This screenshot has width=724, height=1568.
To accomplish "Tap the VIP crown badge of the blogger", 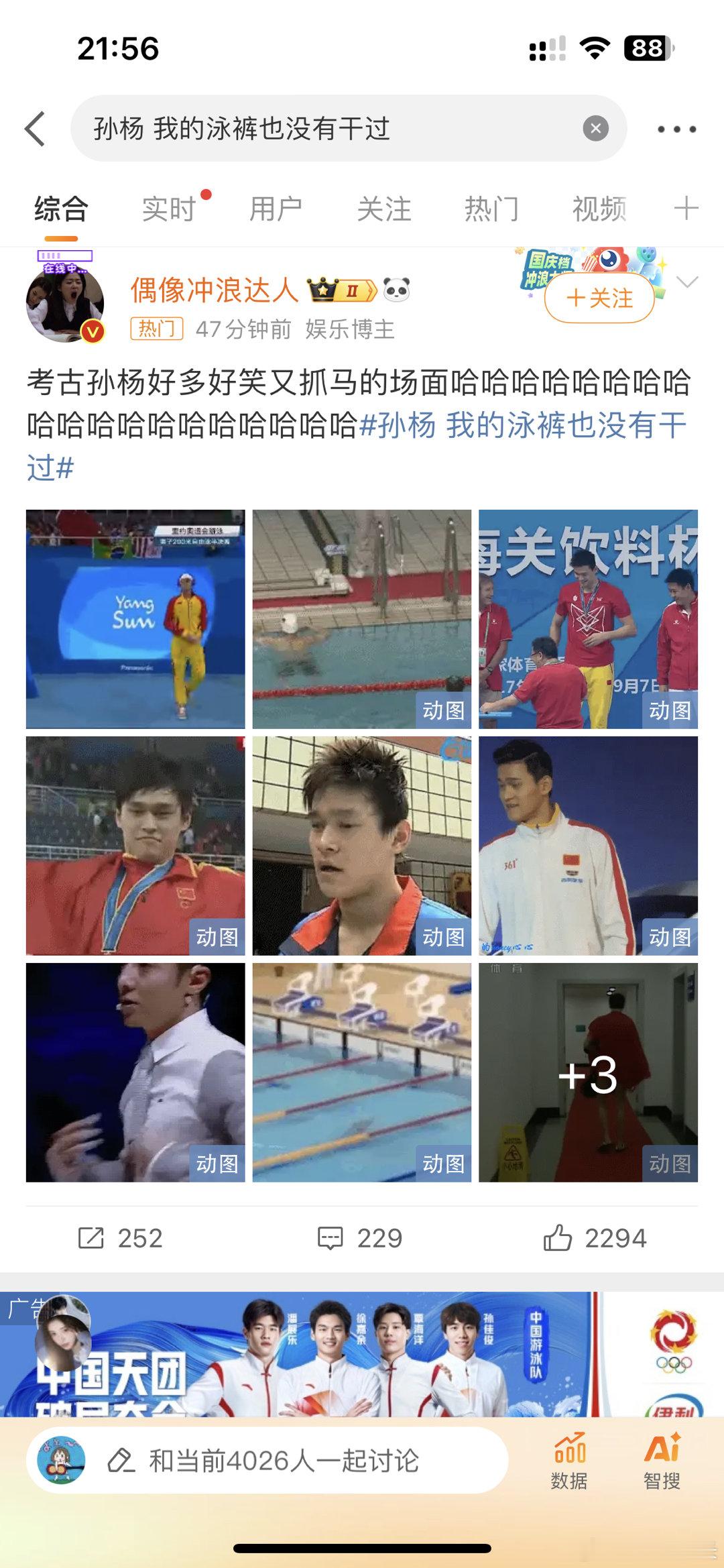I will tap(342, 290).
